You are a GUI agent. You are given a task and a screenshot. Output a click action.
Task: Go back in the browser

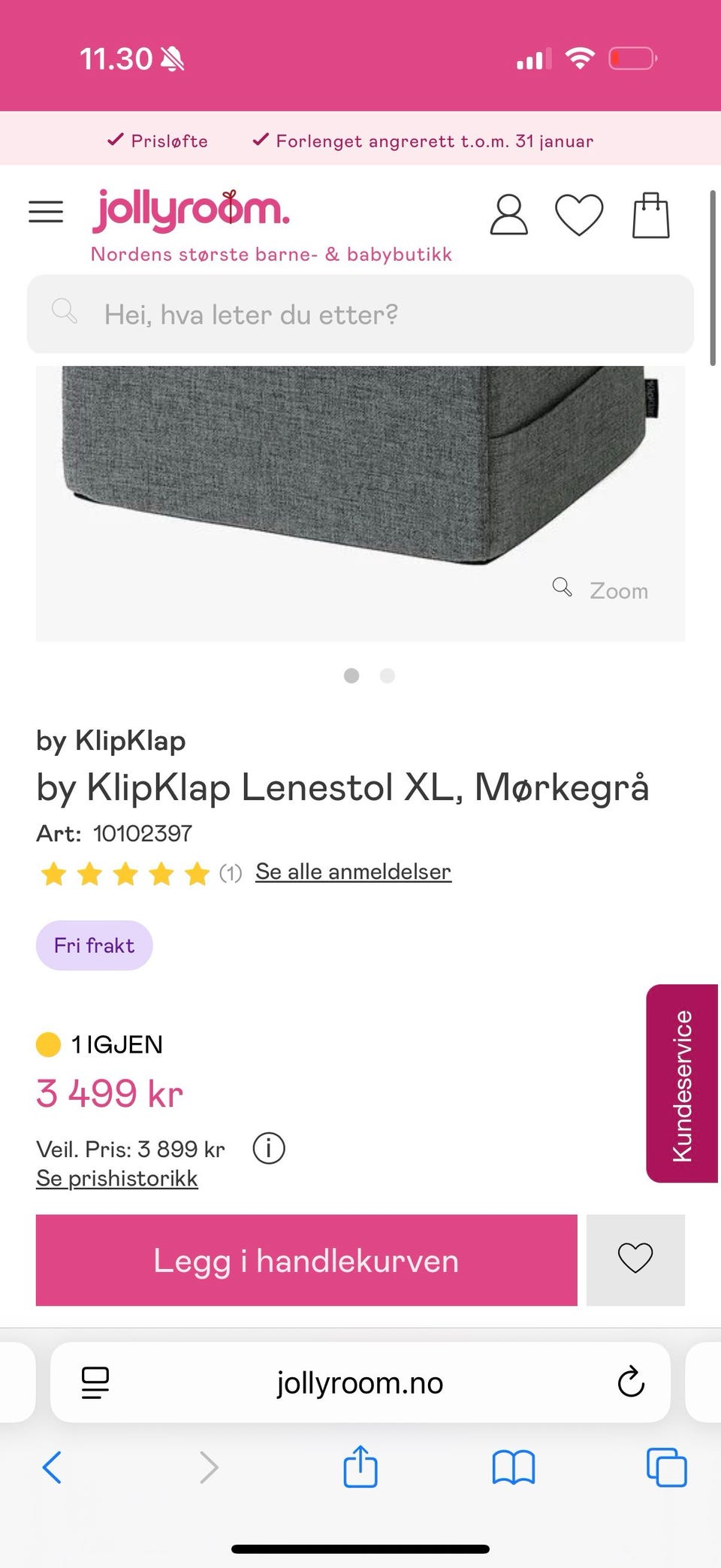(x=52, y=1467)
